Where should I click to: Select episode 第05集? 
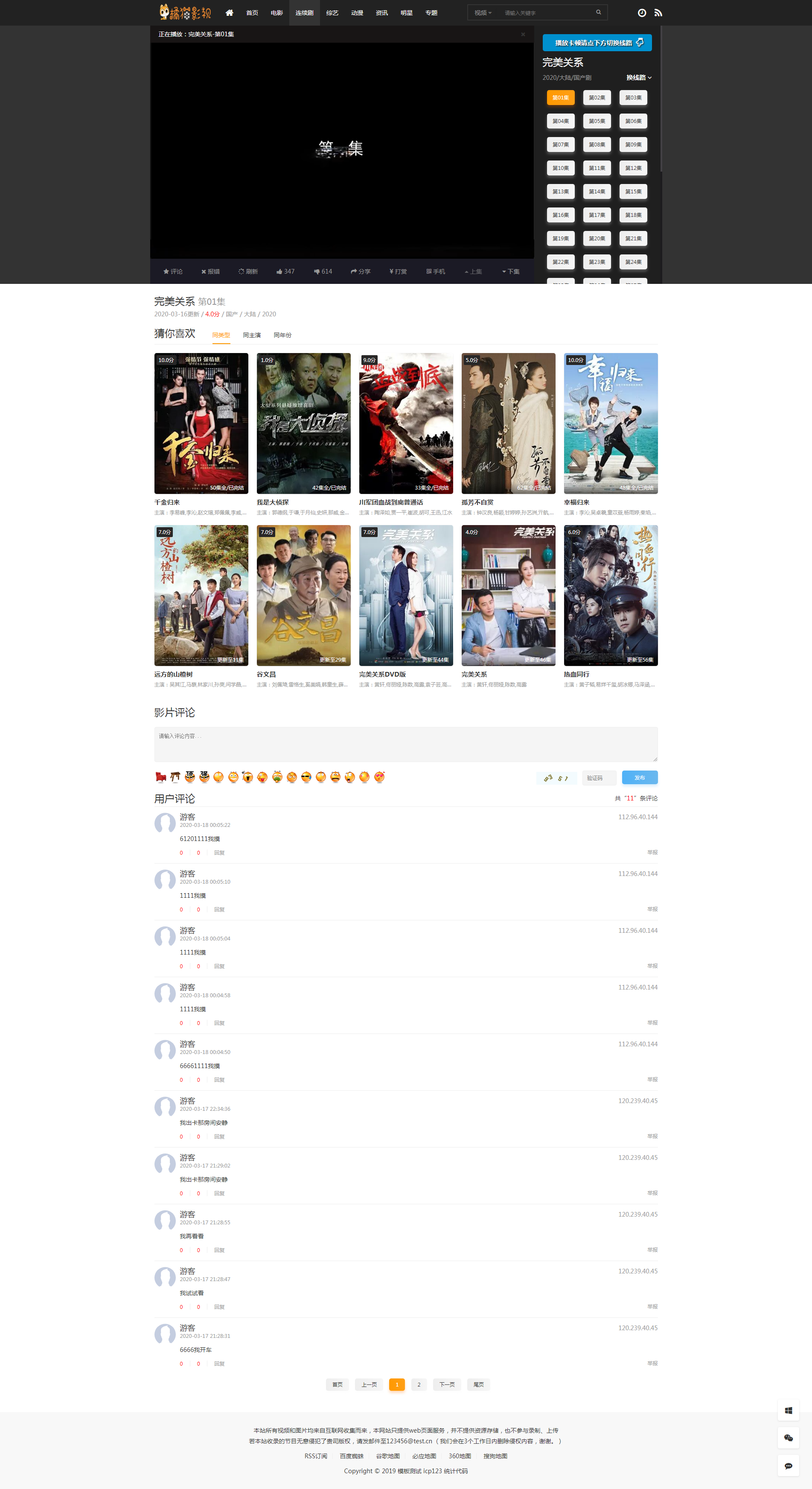click(597, 121)
